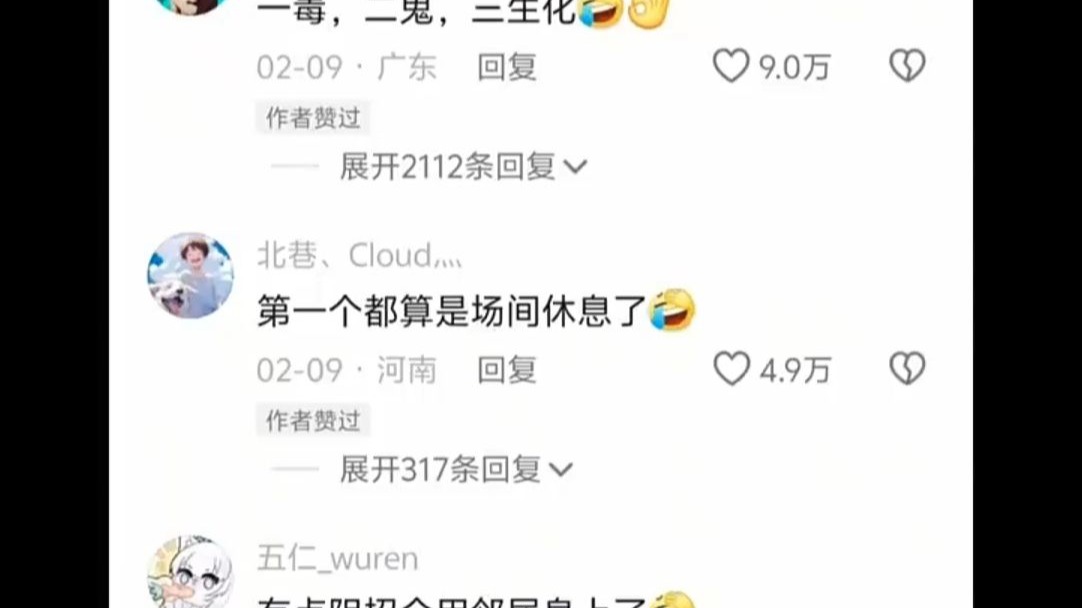Open the username 北巷、Cloud

(359, 256)
